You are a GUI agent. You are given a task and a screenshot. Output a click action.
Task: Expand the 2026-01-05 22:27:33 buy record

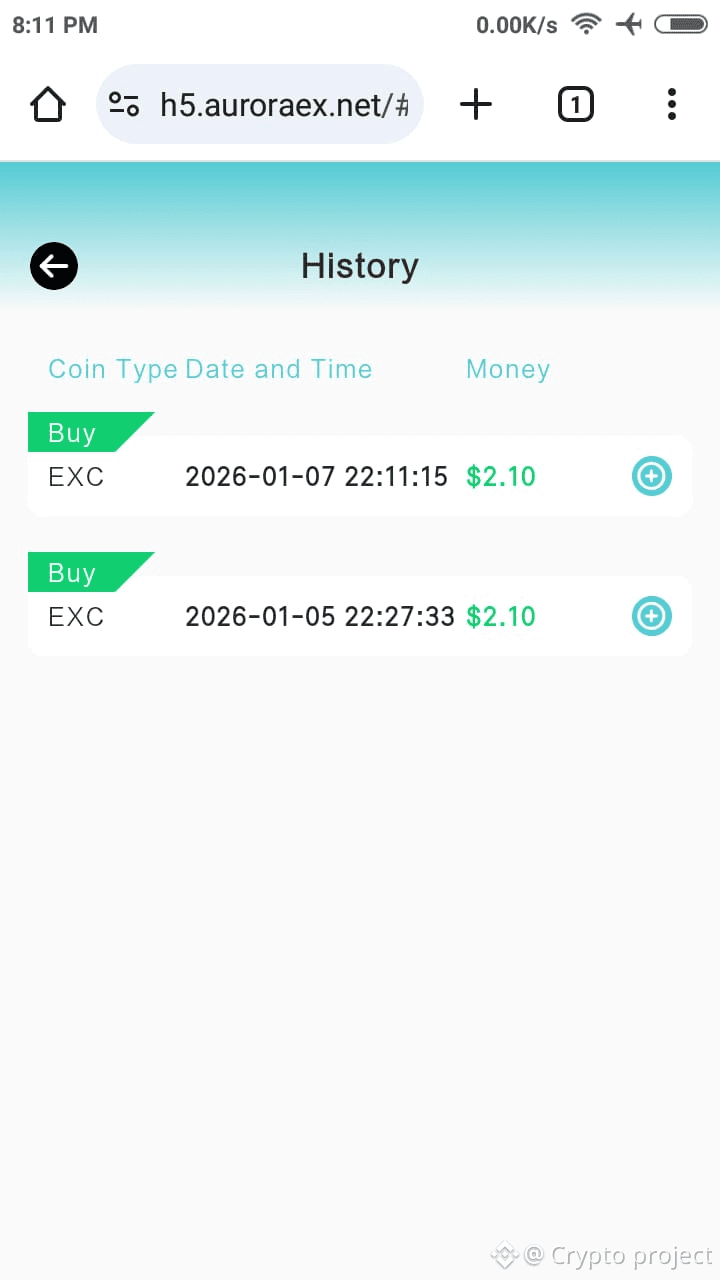[x=651, y=616]
